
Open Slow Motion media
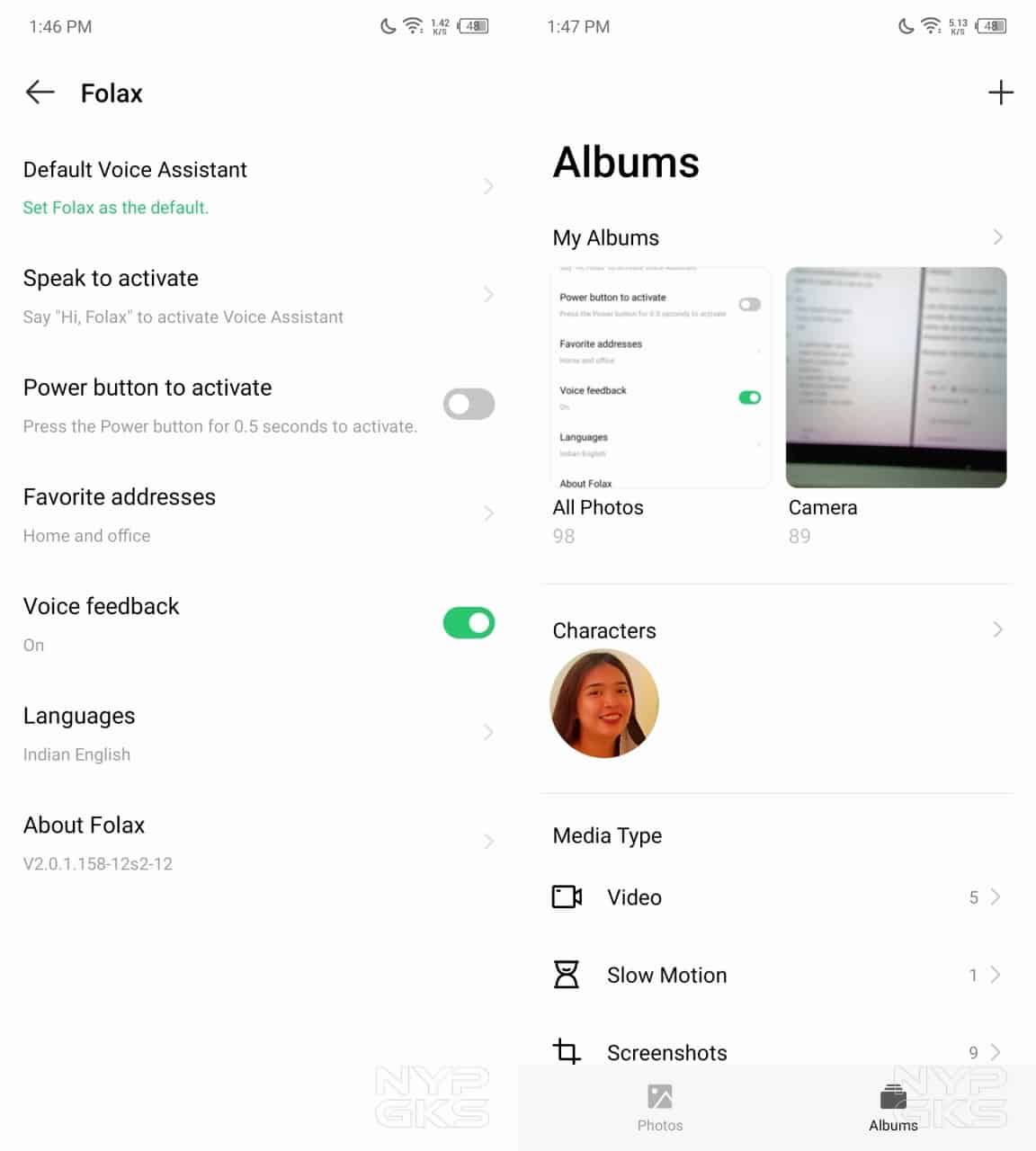point(775,975)
